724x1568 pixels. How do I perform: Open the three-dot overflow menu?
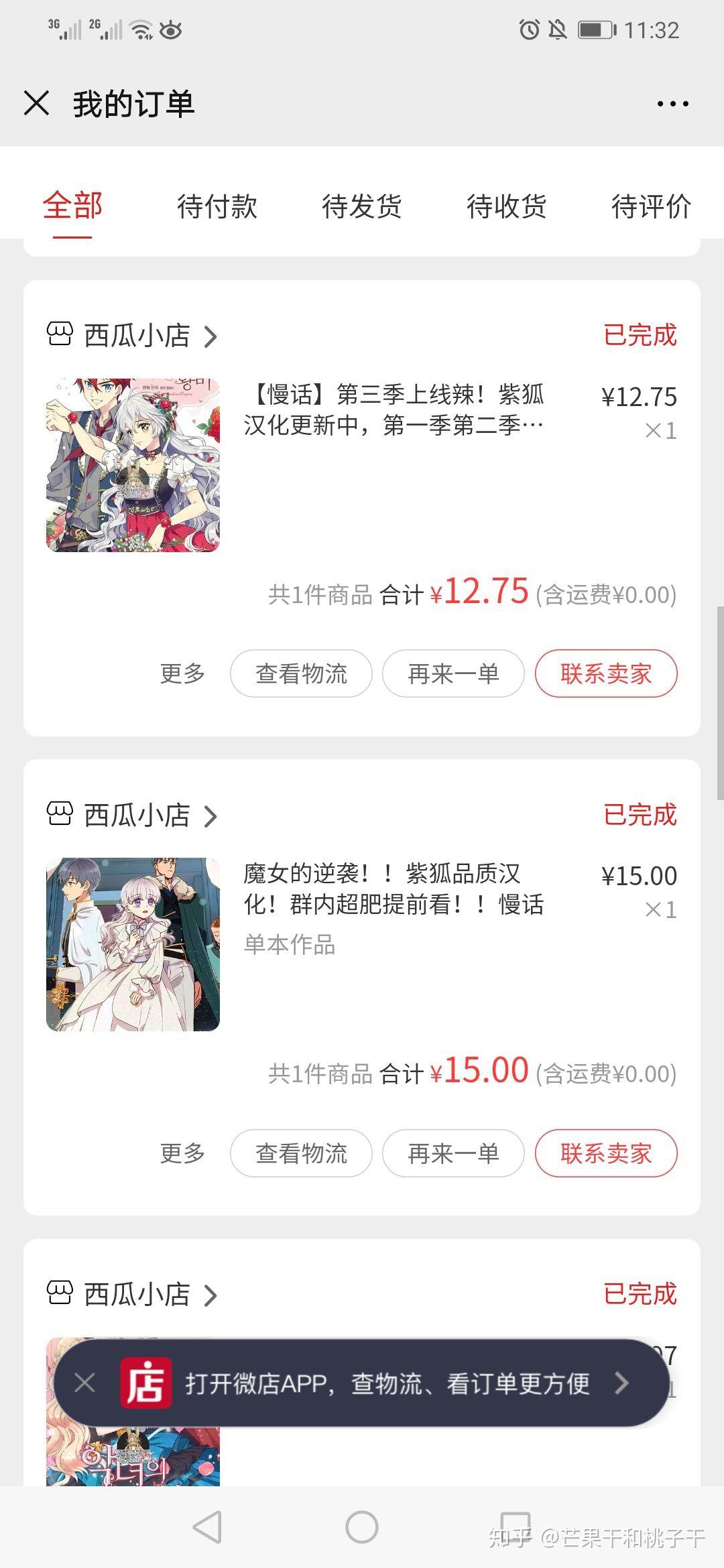(672, 104)
